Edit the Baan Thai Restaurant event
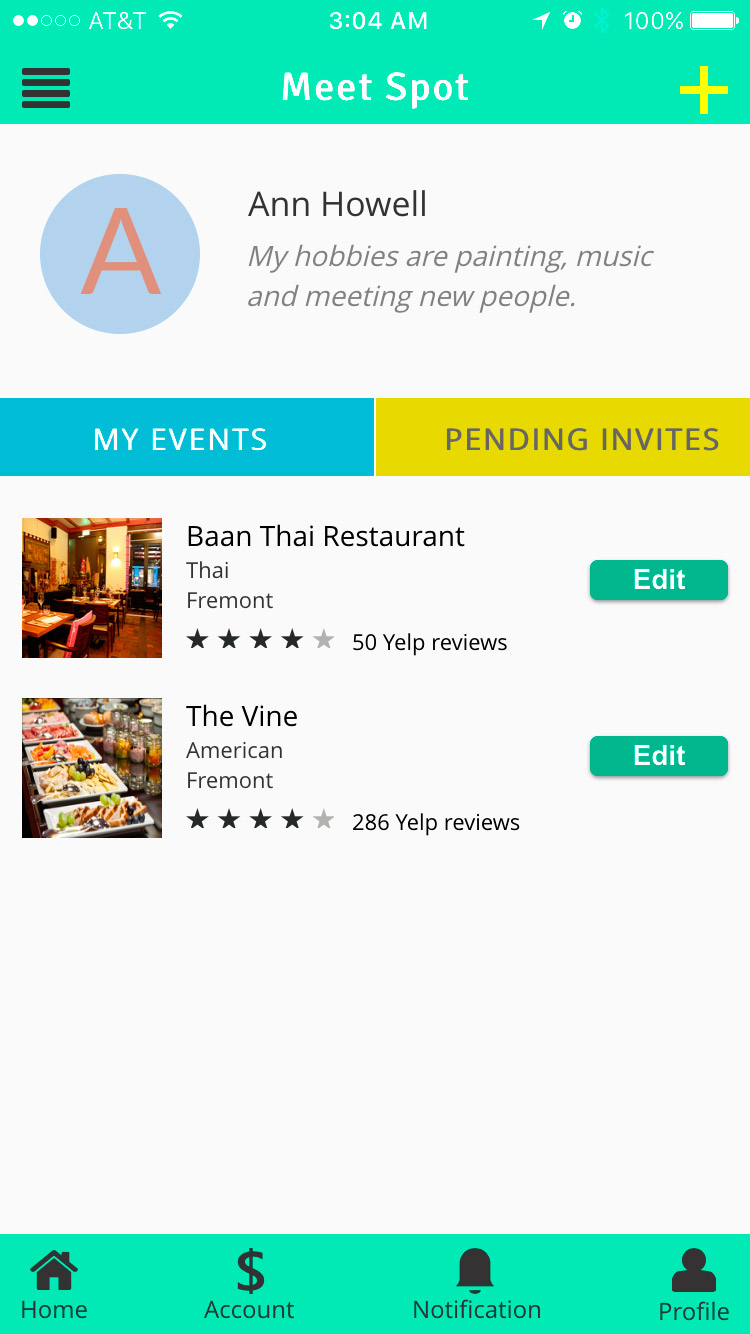The image size is (750, 1334). [658, 580]
